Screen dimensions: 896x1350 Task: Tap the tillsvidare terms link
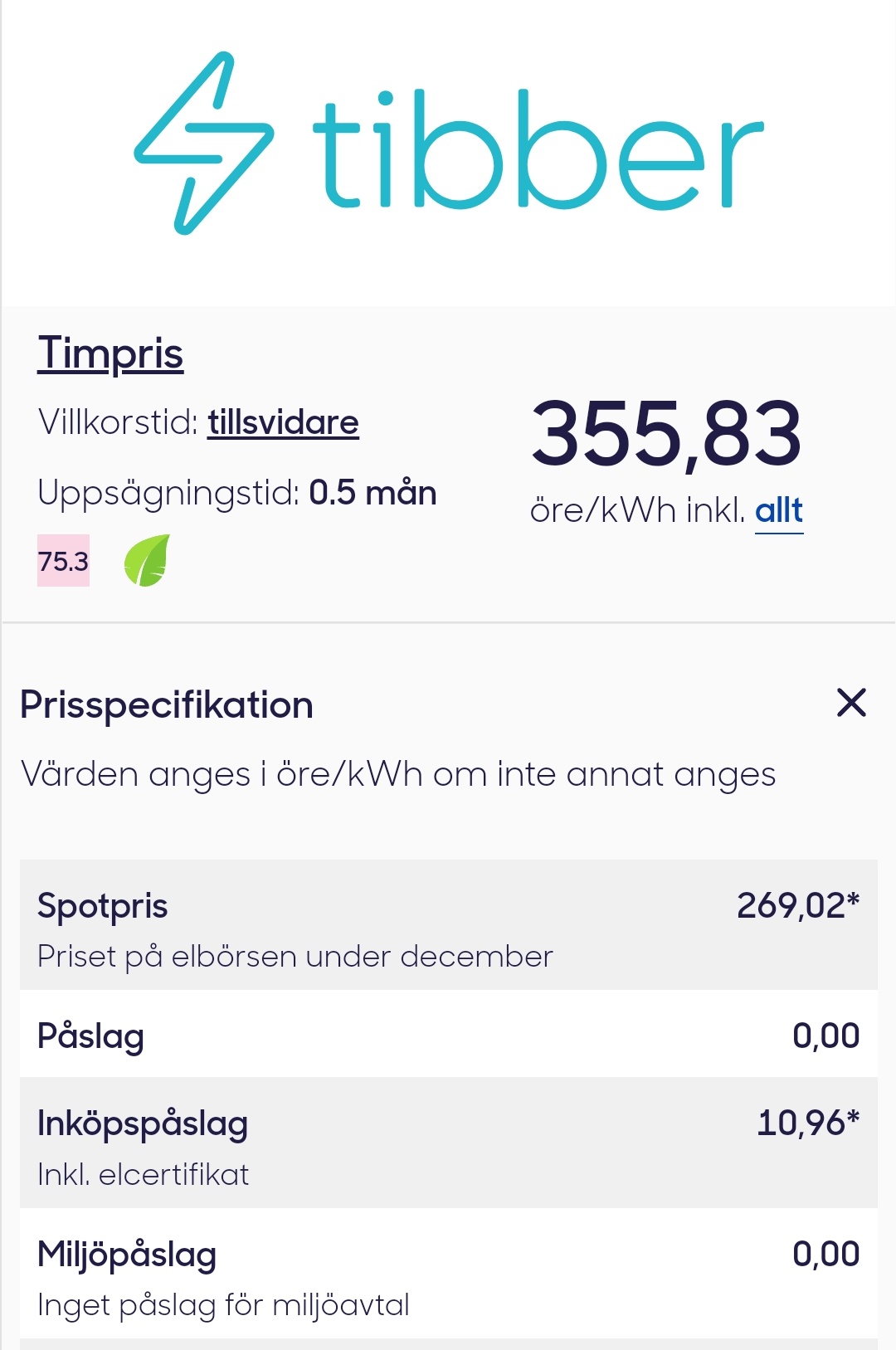pos(283,423)
